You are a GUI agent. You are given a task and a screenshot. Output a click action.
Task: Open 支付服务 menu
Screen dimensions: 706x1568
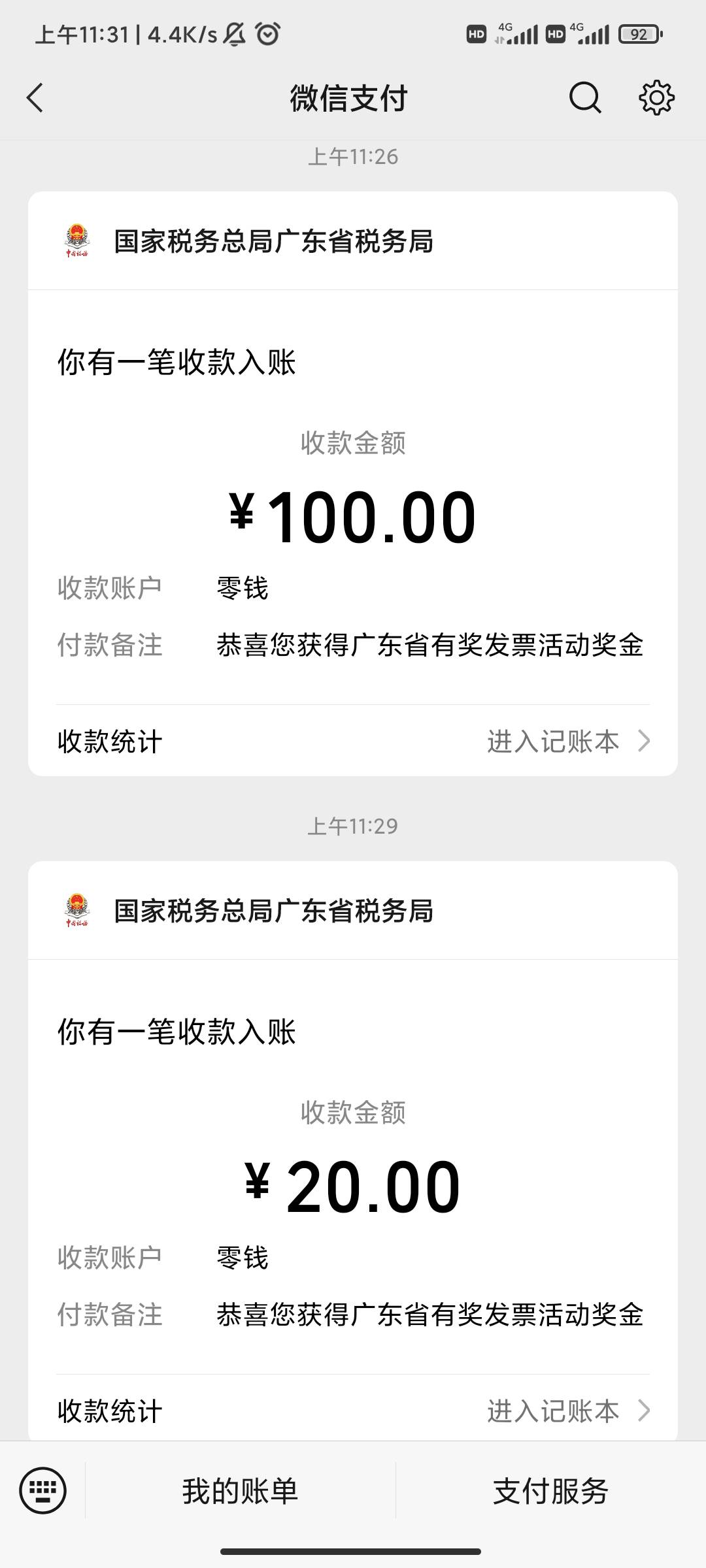550,1491
